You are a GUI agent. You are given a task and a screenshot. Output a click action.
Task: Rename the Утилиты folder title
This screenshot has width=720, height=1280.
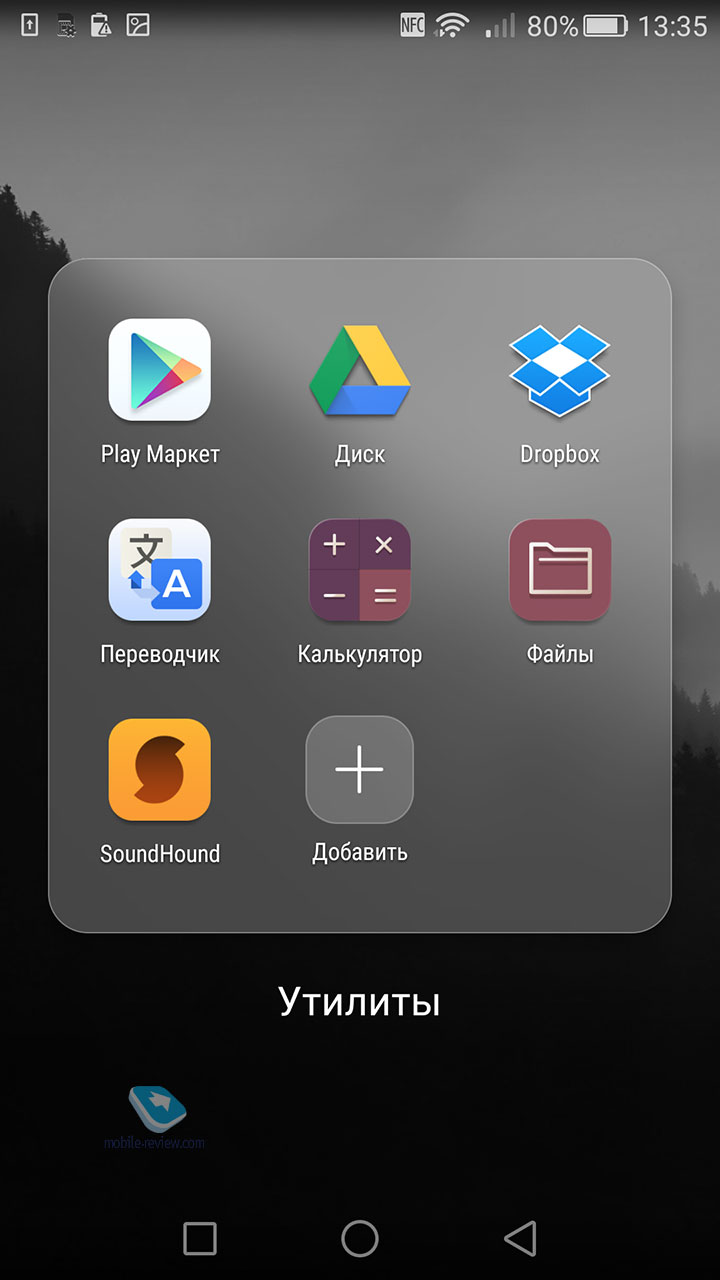[x=360, y=1001]
